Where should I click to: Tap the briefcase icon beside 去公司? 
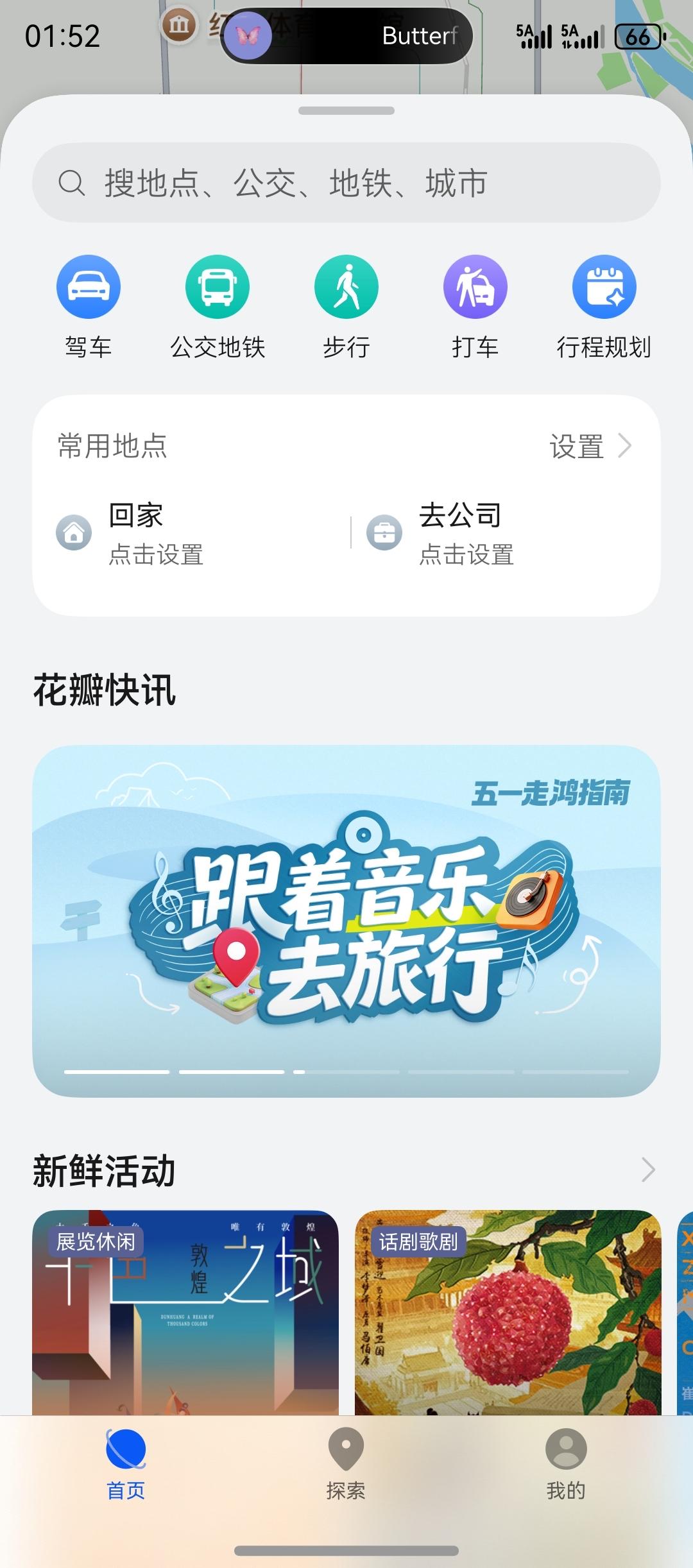coord(385,532)
